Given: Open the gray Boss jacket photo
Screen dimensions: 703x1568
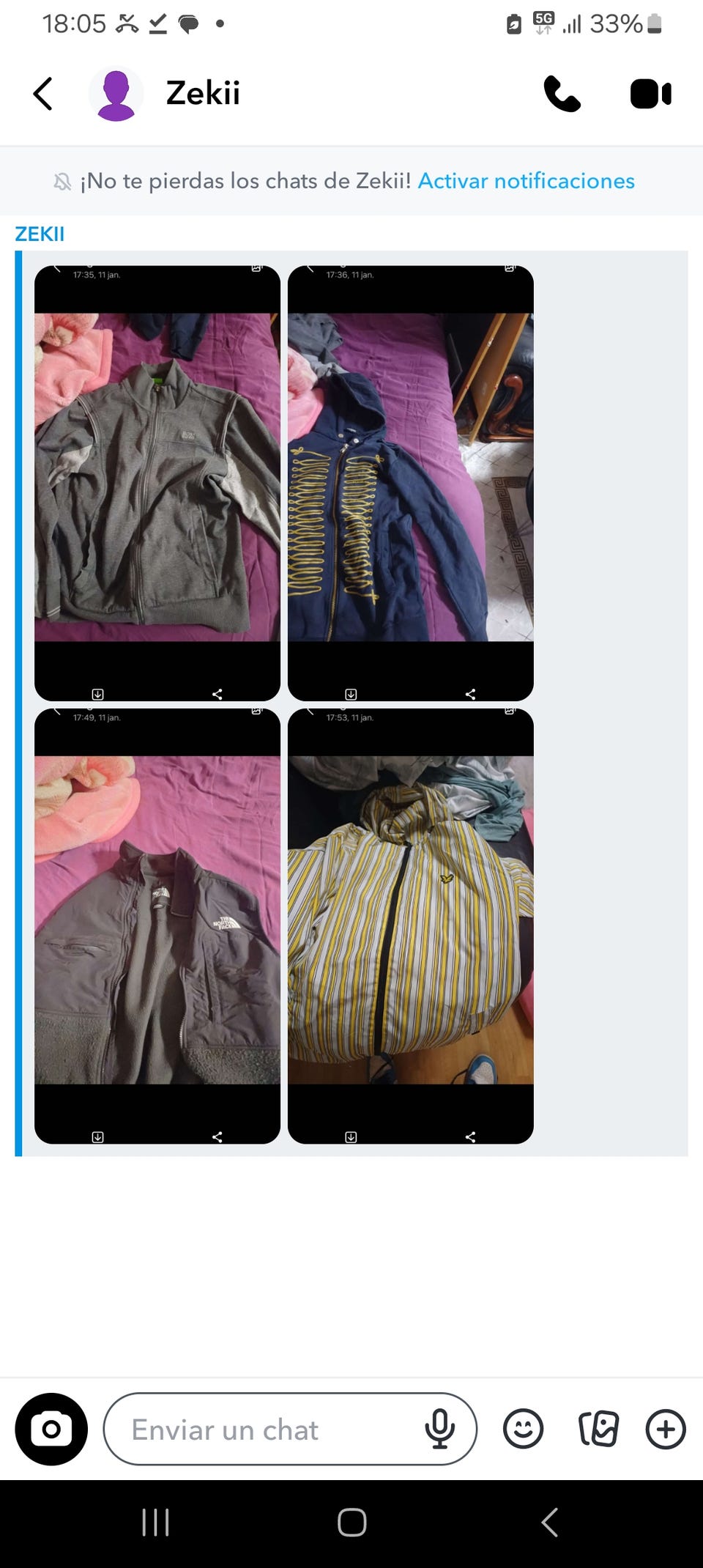Looking at the screenshot, I should 157,483.
